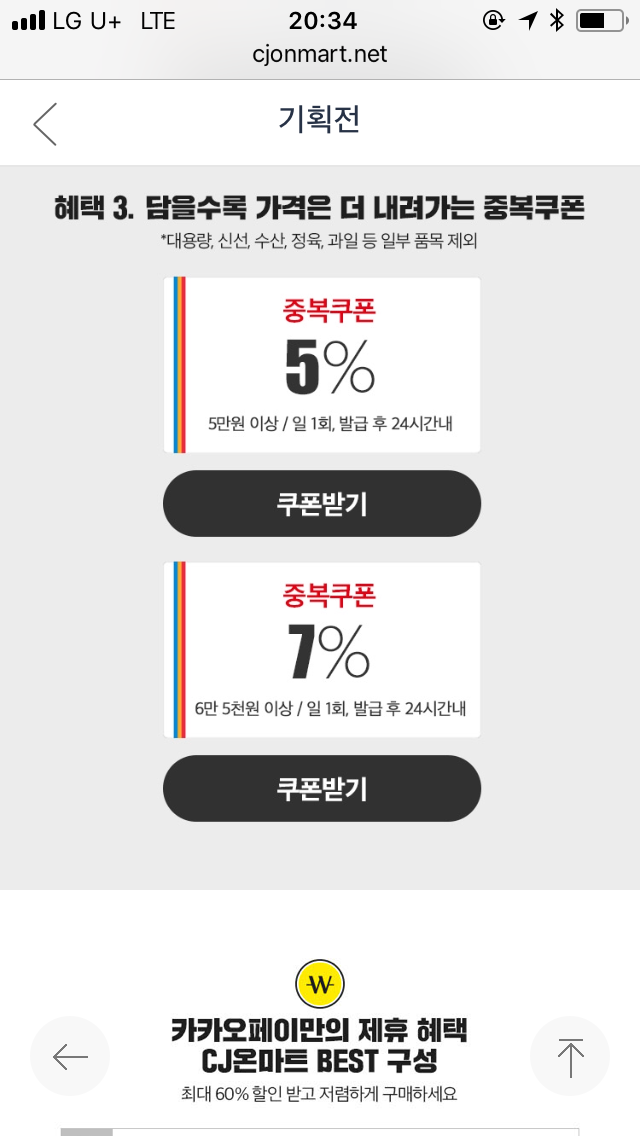Tap 쿠폰받기 under the 5% coupon
This screenshot has height=1136, width=640.
click(321, 503)
